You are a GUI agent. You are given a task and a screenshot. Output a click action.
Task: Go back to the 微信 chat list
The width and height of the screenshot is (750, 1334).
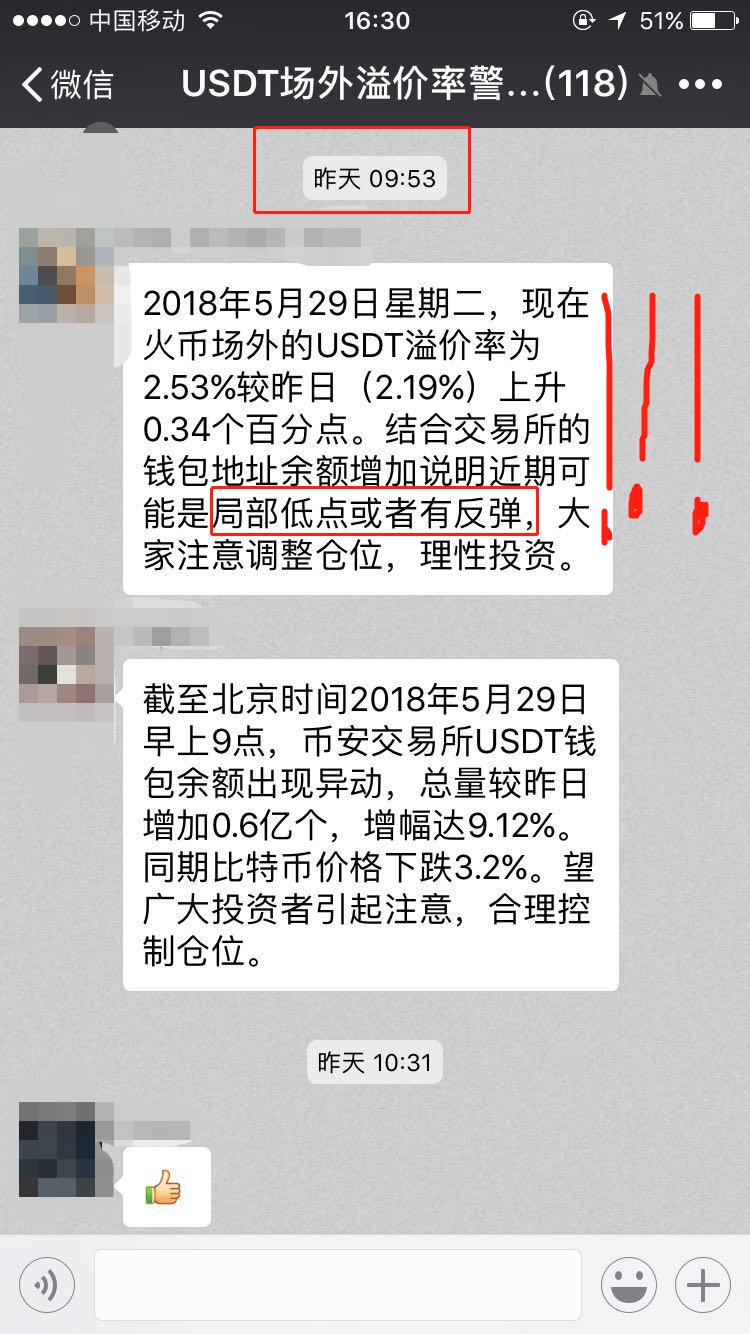tap(66, 84)
